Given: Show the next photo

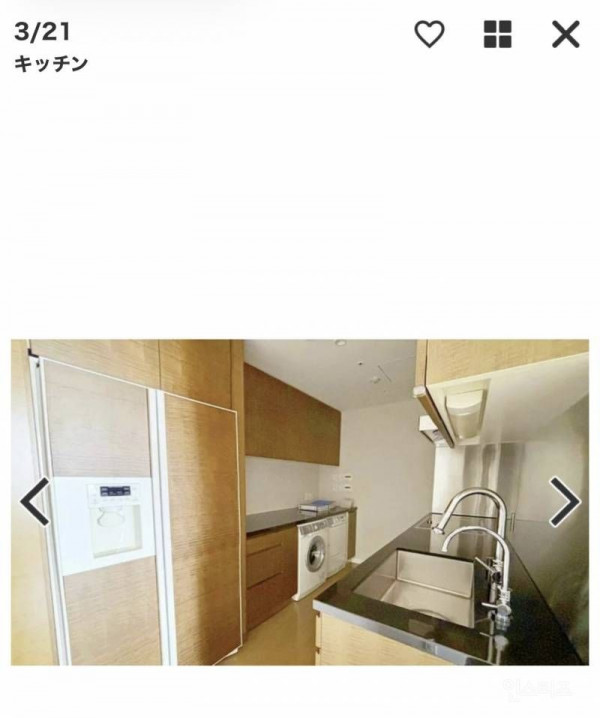Looking at the screenshot, I should click(x=564, y=501).
